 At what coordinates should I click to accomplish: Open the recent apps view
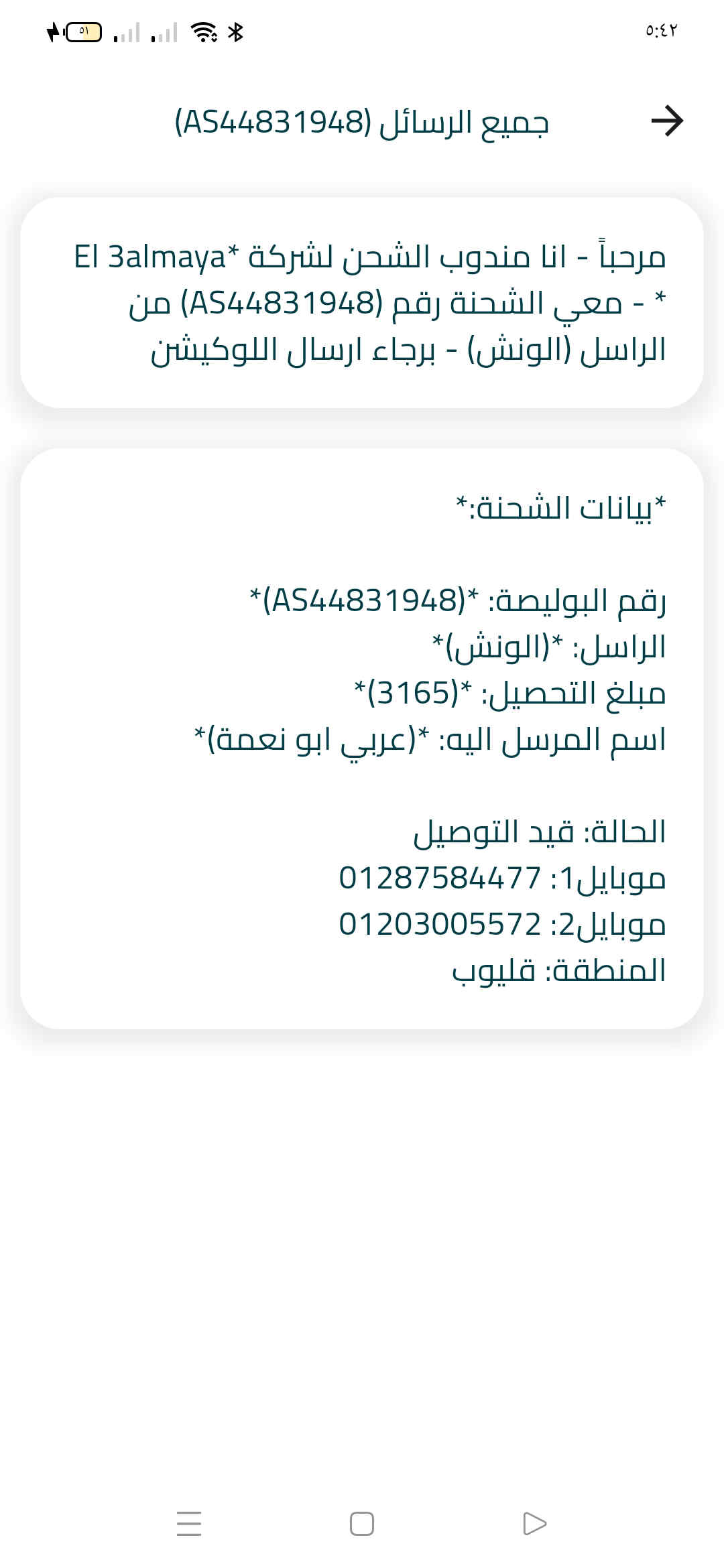click(189, 1524)
